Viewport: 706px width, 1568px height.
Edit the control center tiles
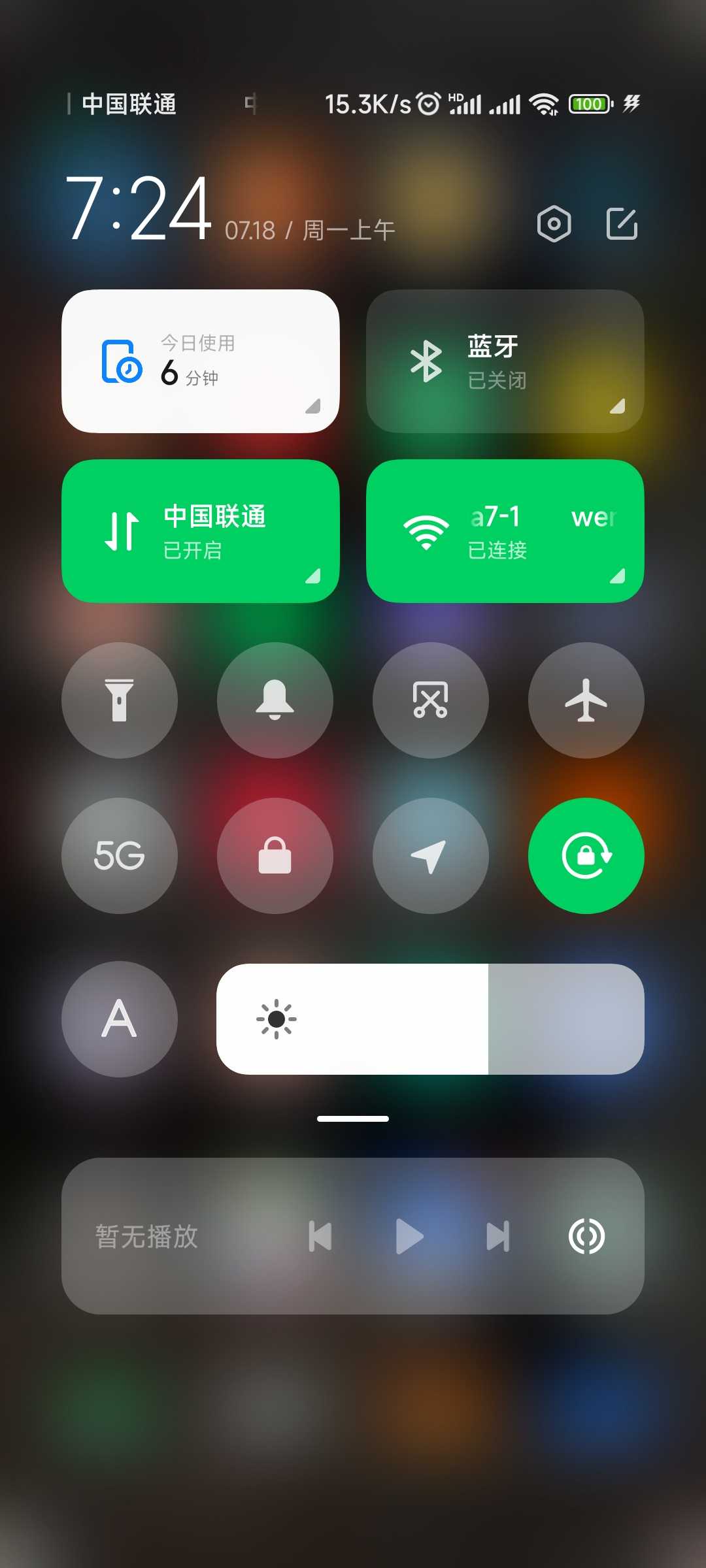coord(622,224)
